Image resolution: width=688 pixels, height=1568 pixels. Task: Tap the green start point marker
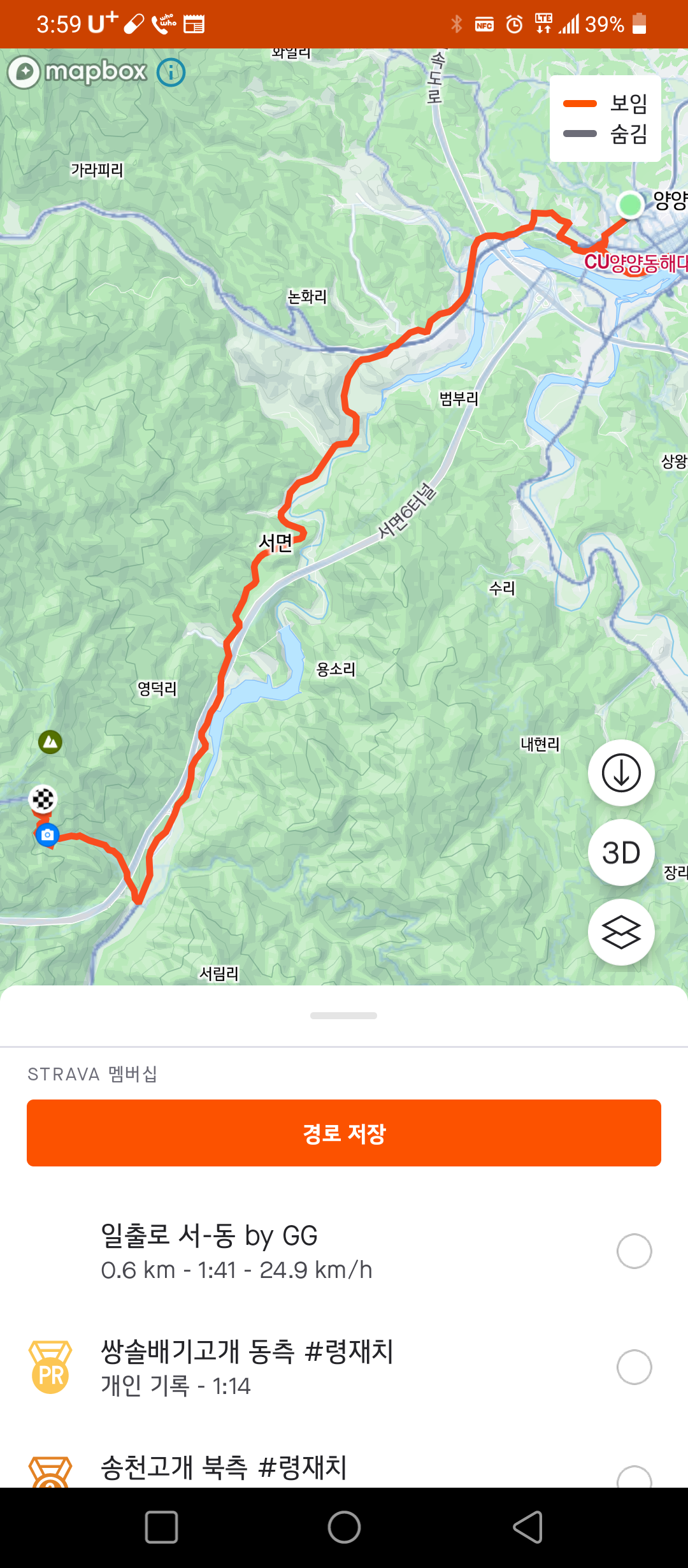[630, 205]
